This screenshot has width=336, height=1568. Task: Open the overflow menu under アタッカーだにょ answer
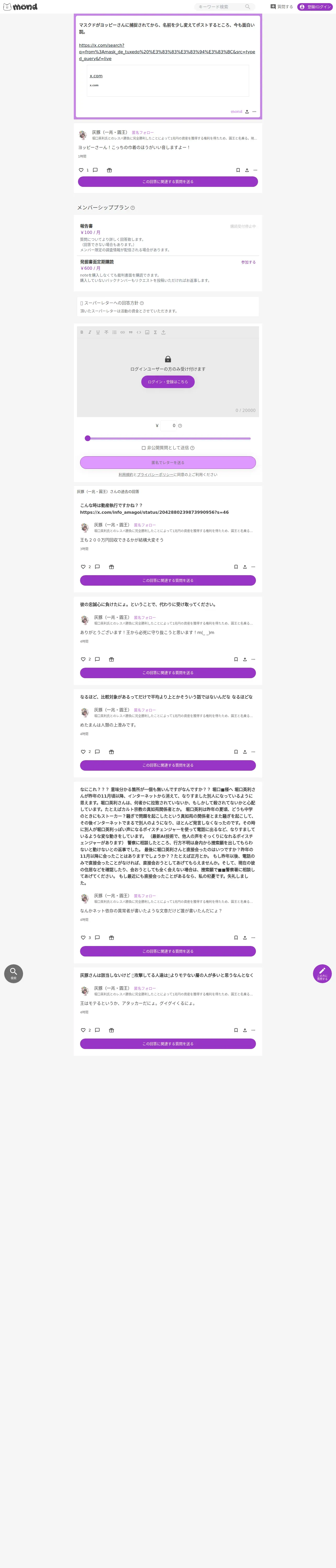253,1030
